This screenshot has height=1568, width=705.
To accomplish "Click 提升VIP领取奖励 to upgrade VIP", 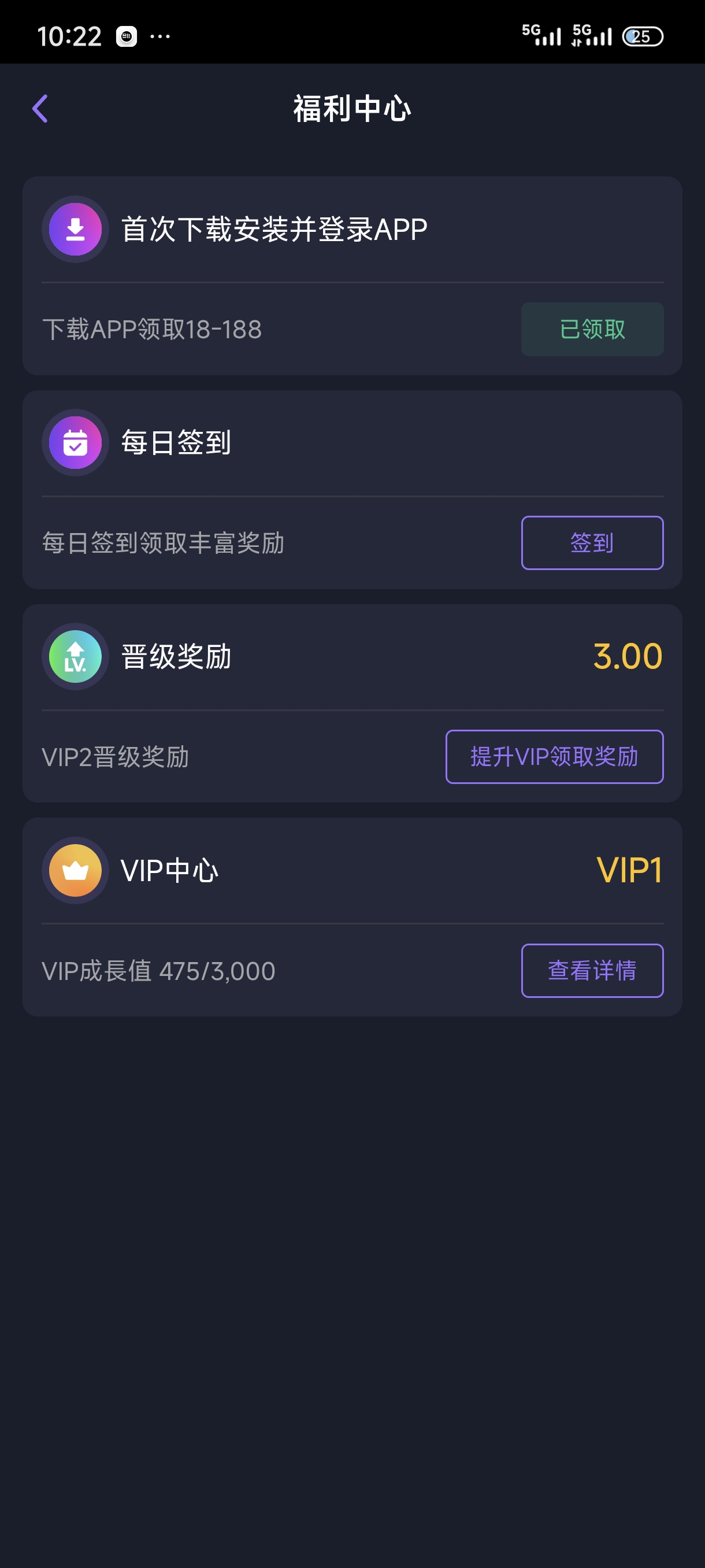I will (554, 757).
